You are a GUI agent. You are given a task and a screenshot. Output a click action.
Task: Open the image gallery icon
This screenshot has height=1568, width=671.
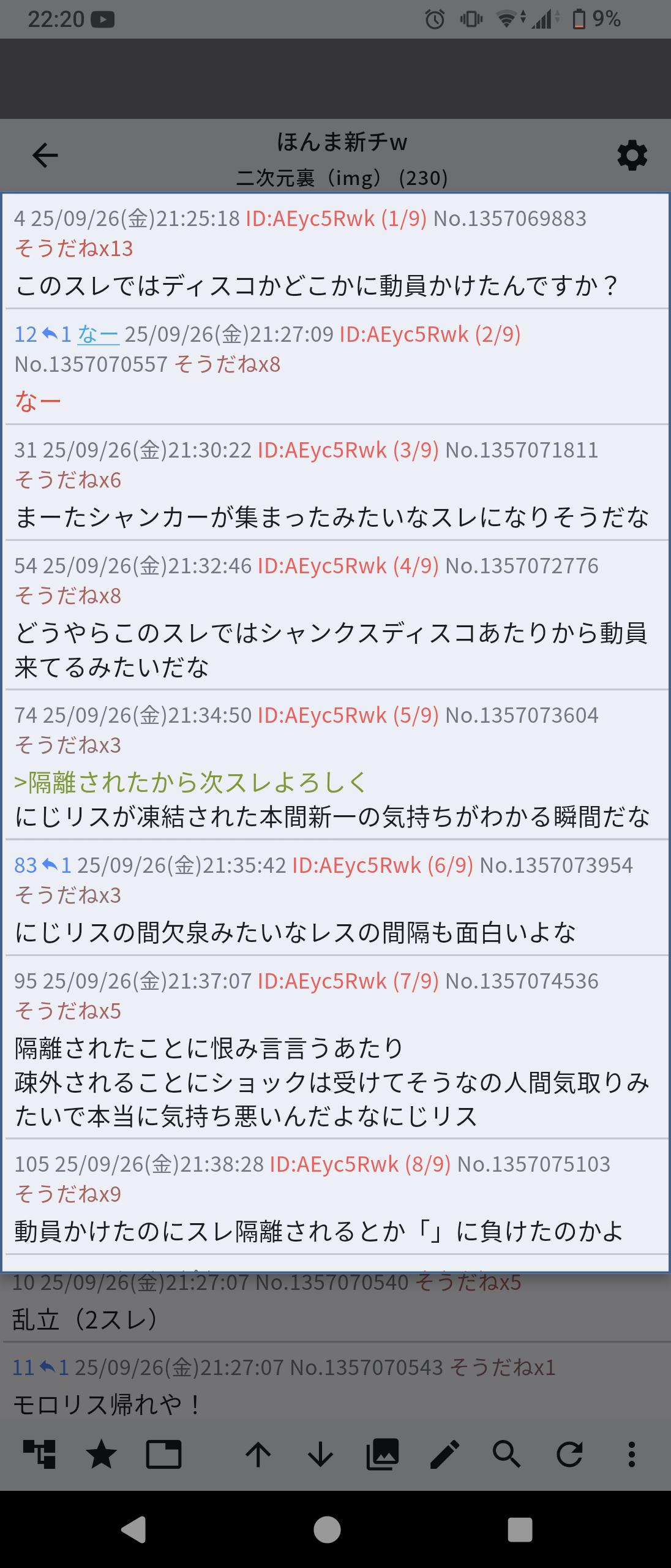click(383, 1454)
